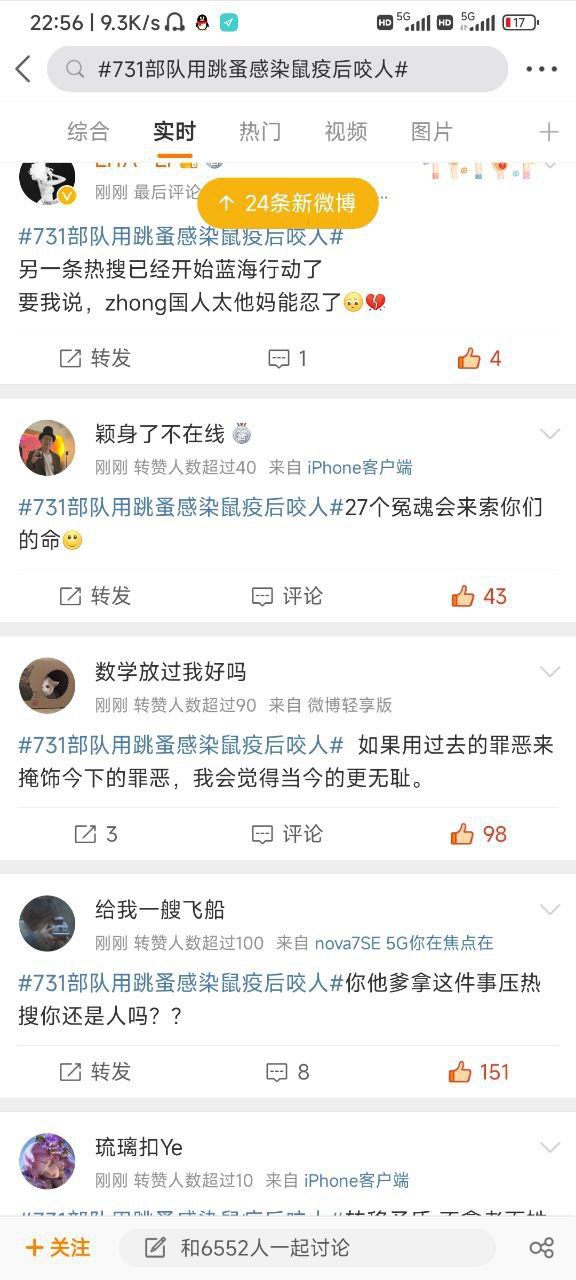The image size is (576, 1280).
Task: Repost 给我一艘飞船's post
Action: pos(95,1072)
